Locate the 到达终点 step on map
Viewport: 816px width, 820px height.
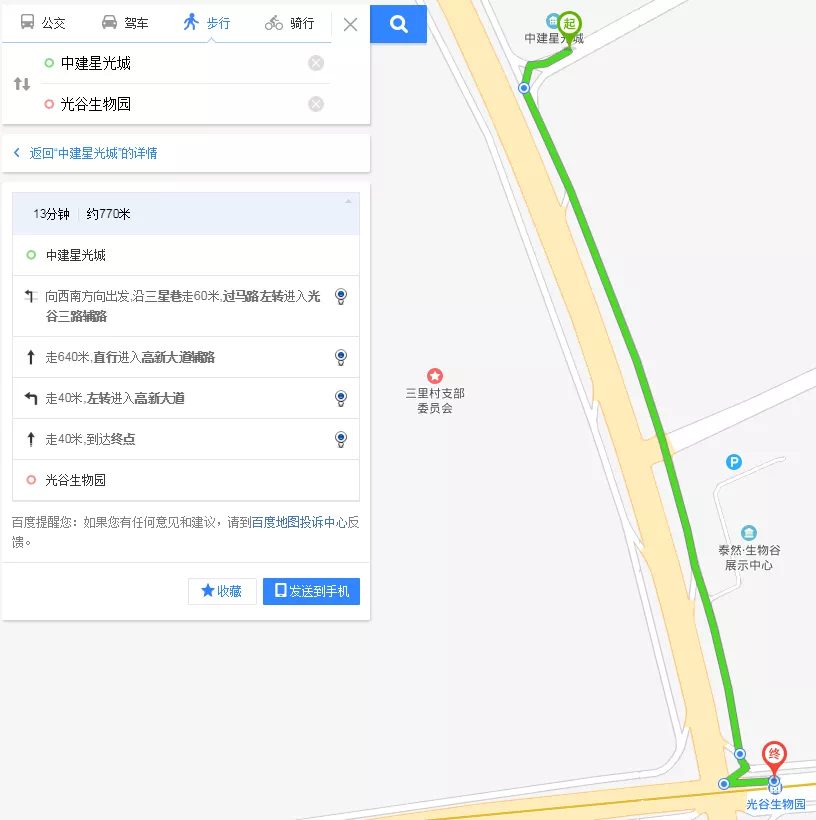[341, 438]
